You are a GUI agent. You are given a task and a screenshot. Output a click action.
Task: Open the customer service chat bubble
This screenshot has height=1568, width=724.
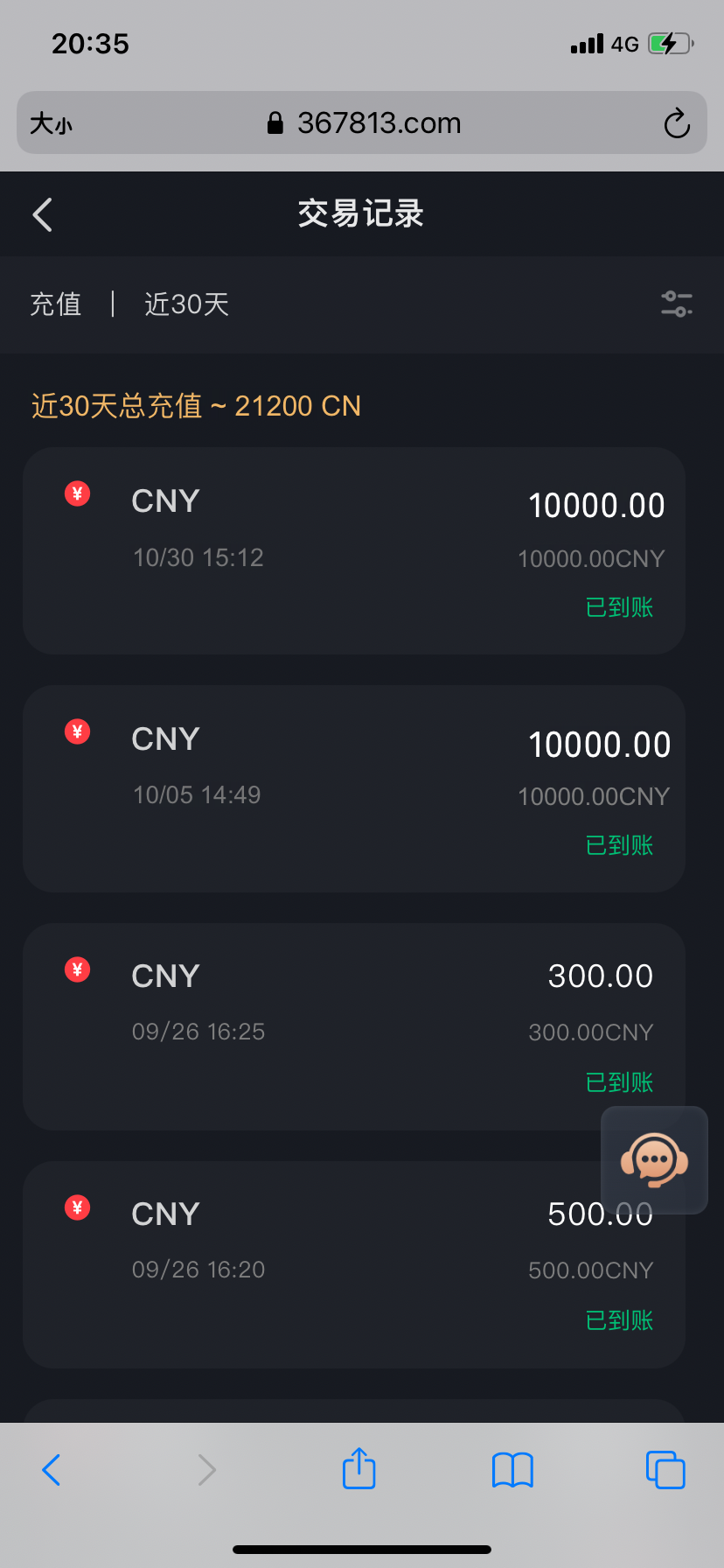pos(654,1160)
